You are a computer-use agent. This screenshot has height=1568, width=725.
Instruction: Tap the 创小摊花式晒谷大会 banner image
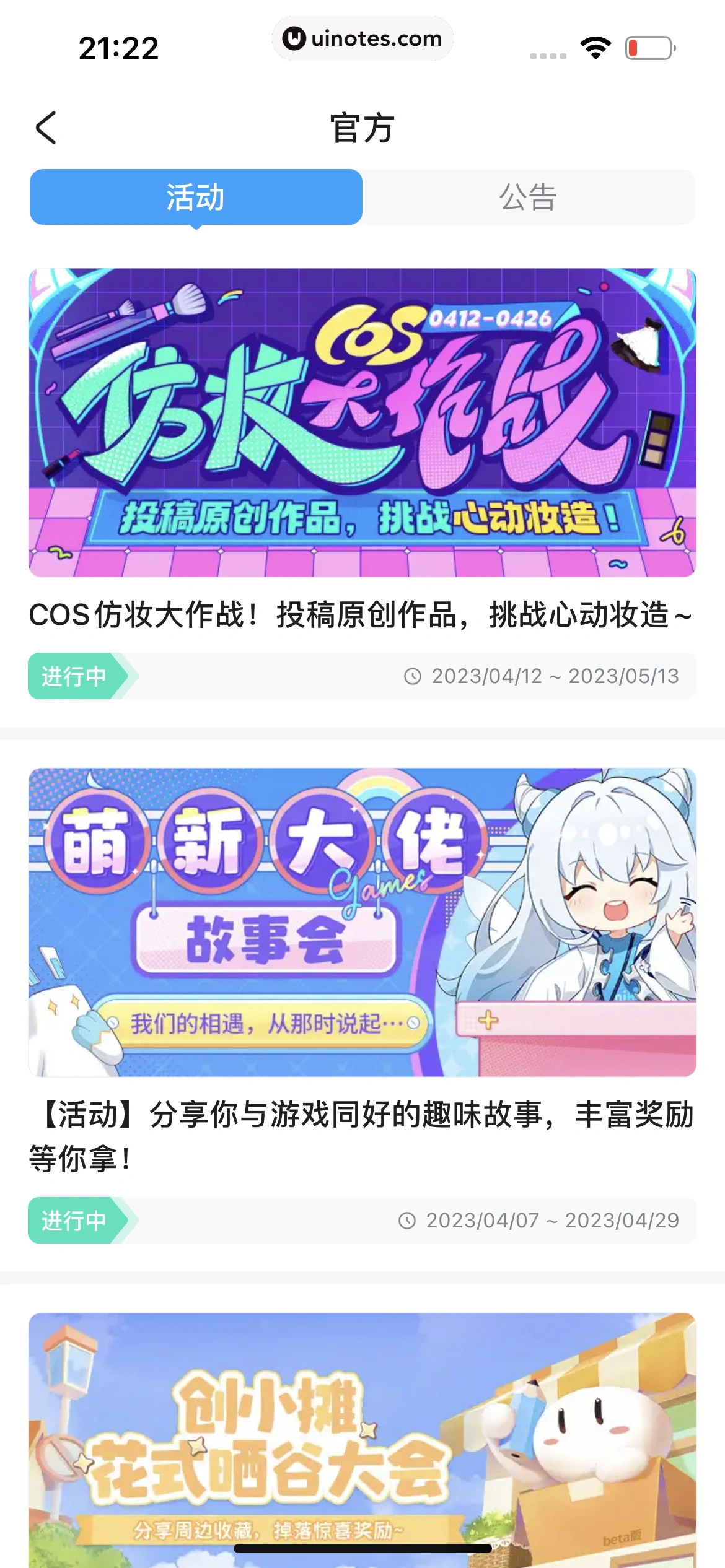pyautogui.click(x=362, y=1437)
